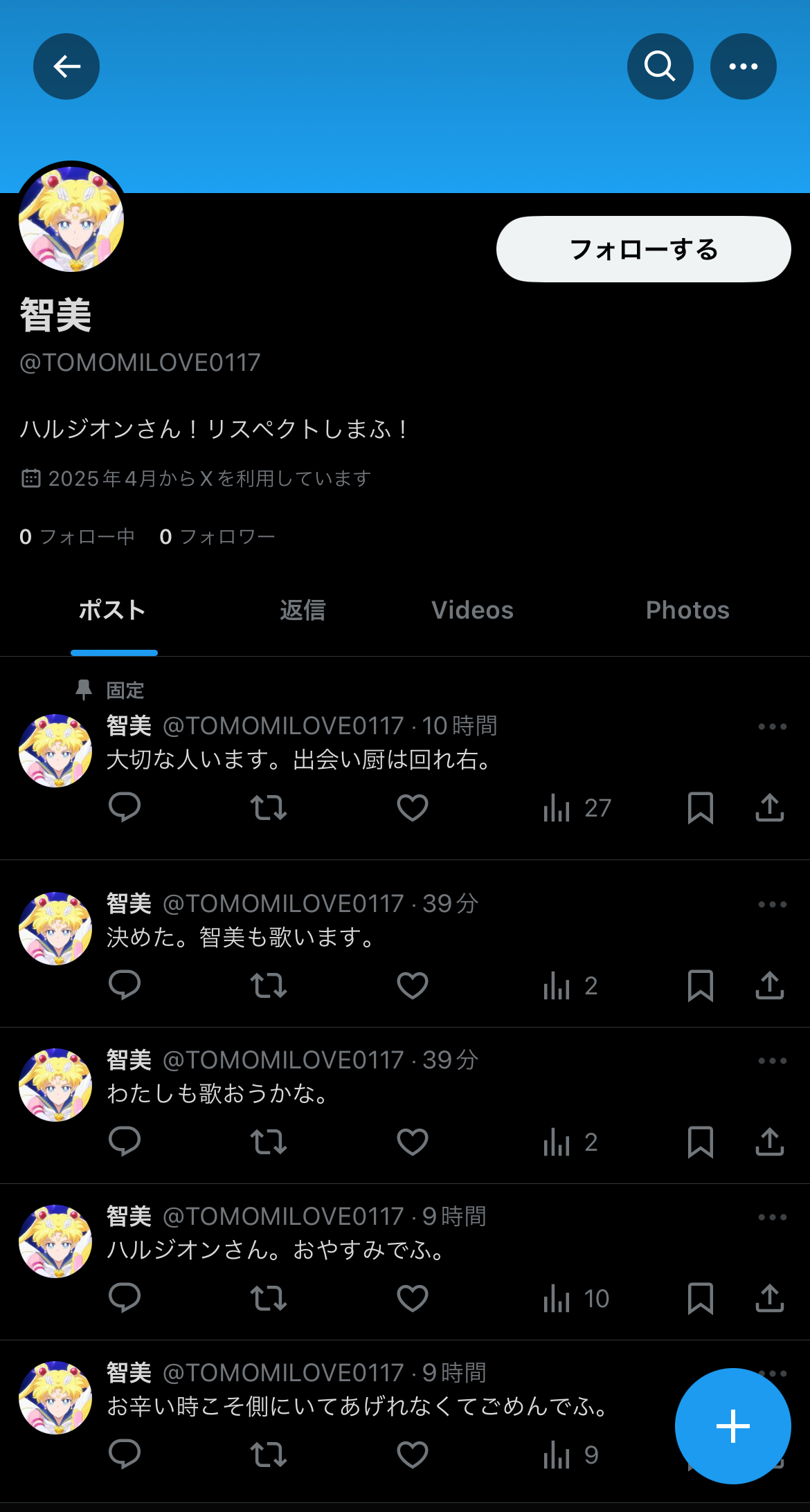Screen dimensions: 810x1512
Task: Switch to the 返信 tab
Action: pyautogui.click(x=303, y=610)
